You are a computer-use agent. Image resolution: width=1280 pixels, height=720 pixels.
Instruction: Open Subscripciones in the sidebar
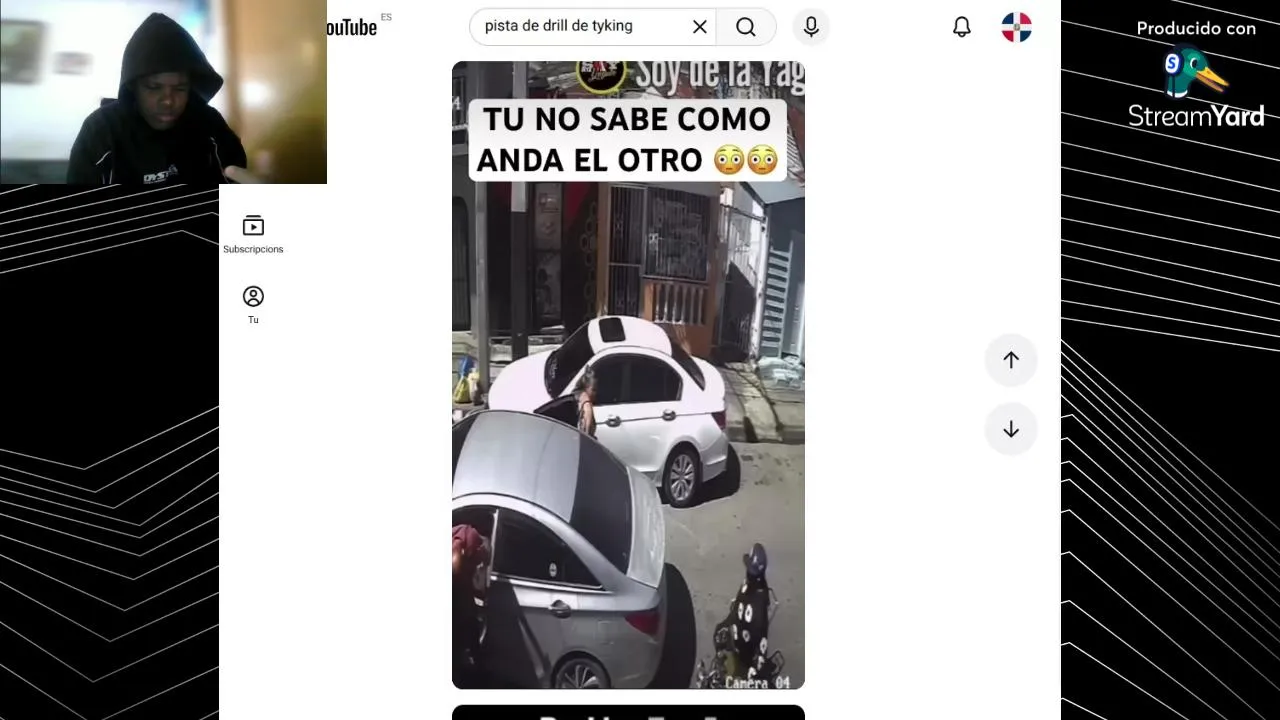coord(253,234)
